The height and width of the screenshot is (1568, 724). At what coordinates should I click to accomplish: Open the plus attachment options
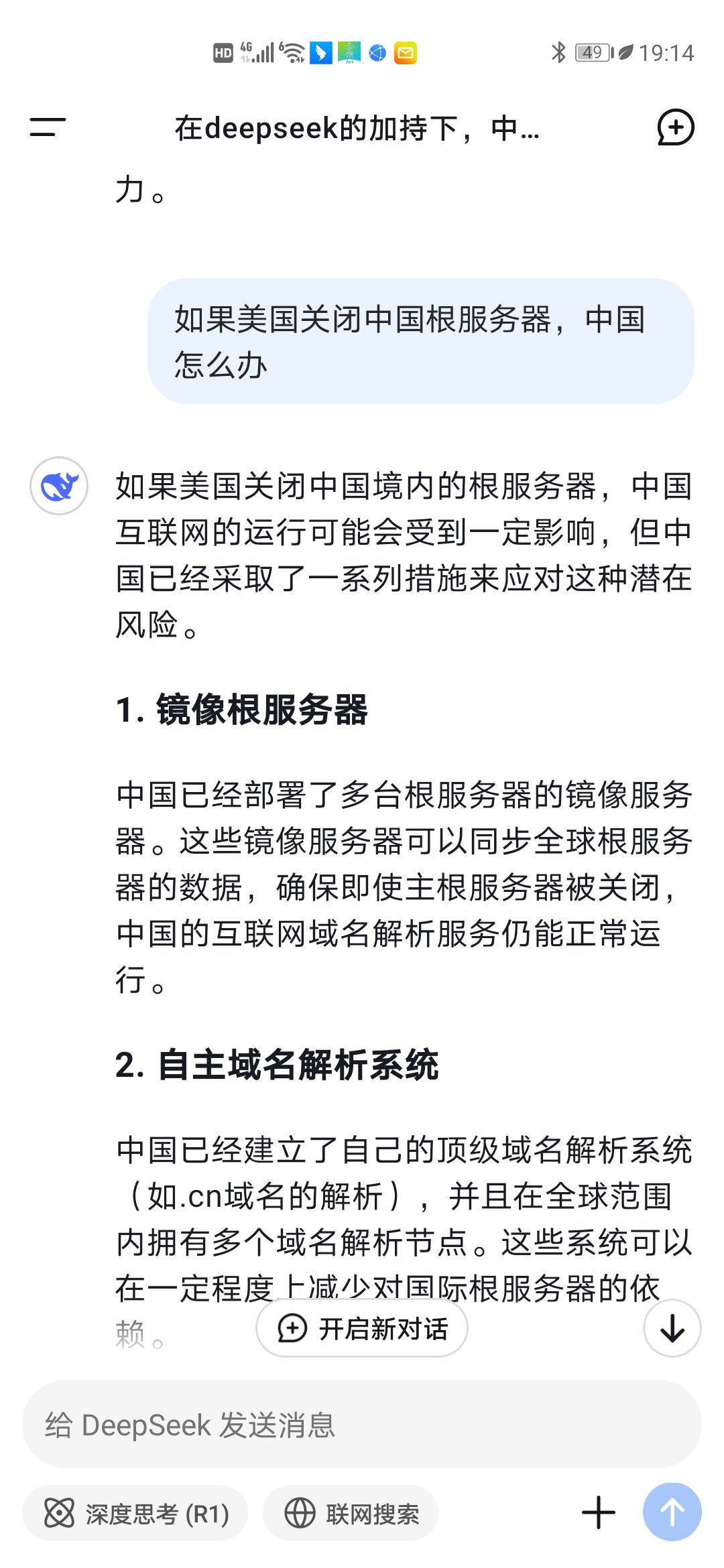598,1512
